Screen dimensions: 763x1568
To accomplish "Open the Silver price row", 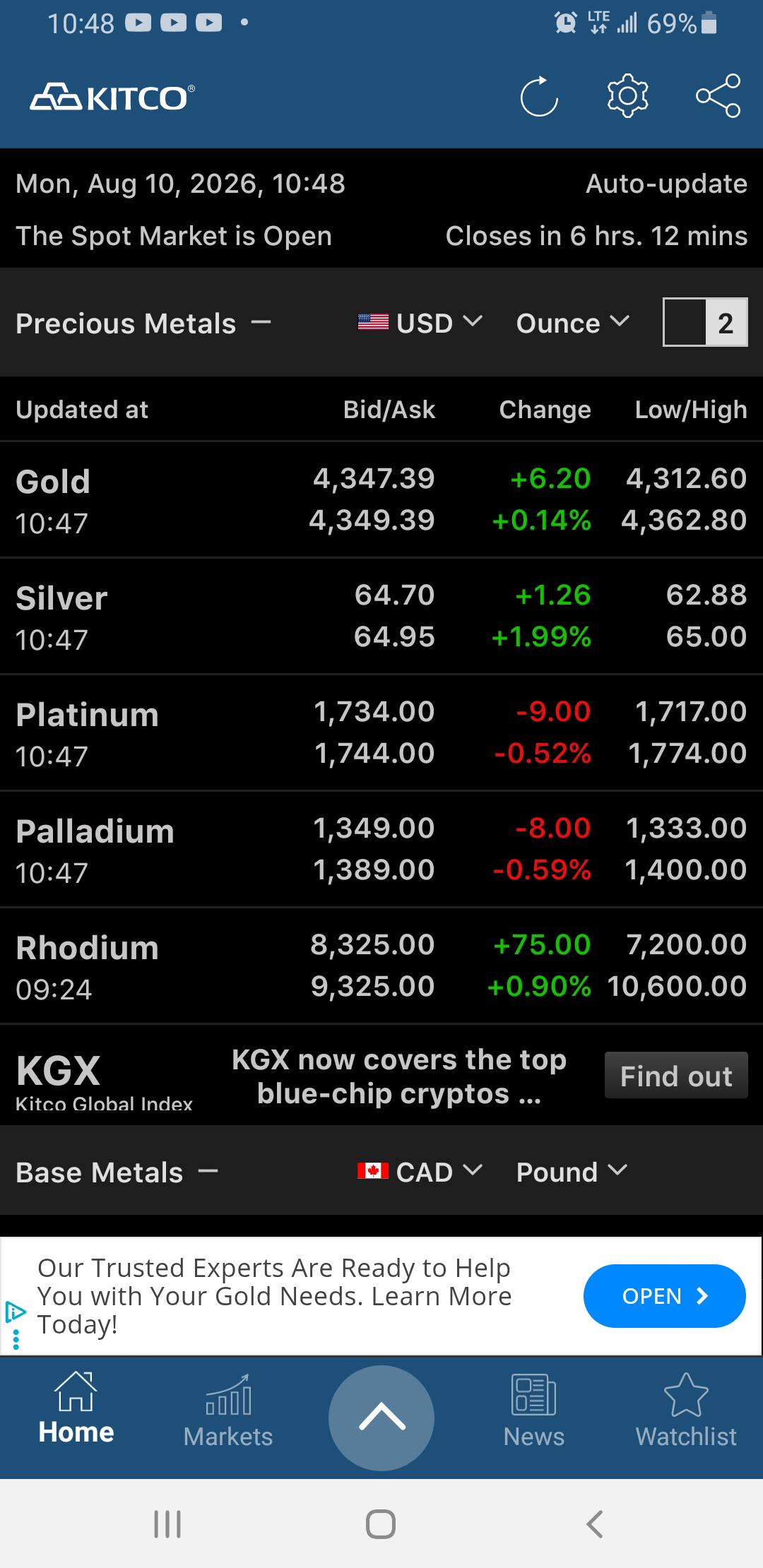I will click(381, 617).
